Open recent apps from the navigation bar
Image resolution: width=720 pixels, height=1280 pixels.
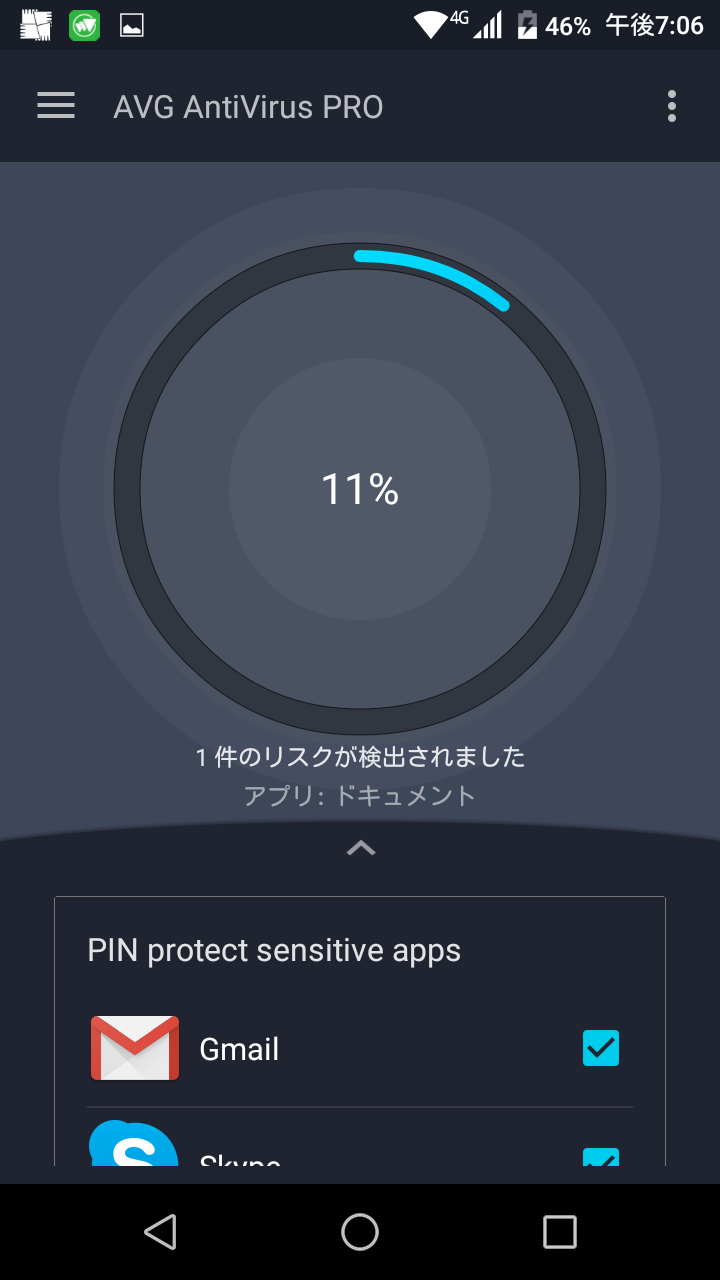coord(560,1232)
